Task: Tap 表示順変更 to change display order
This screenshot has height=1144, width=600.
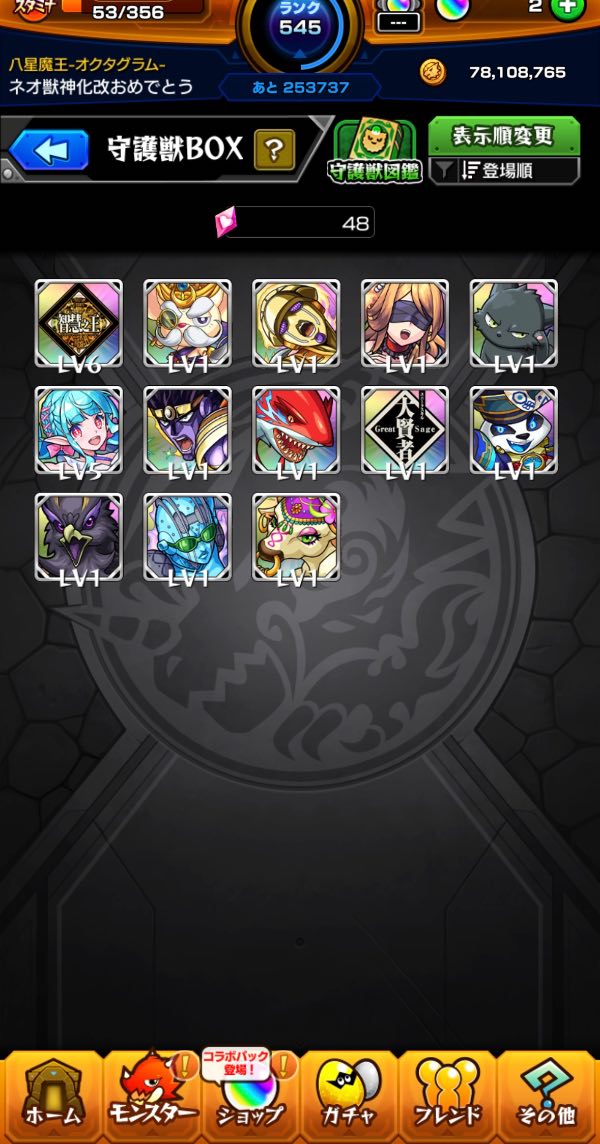Action: tap(504, 136)
